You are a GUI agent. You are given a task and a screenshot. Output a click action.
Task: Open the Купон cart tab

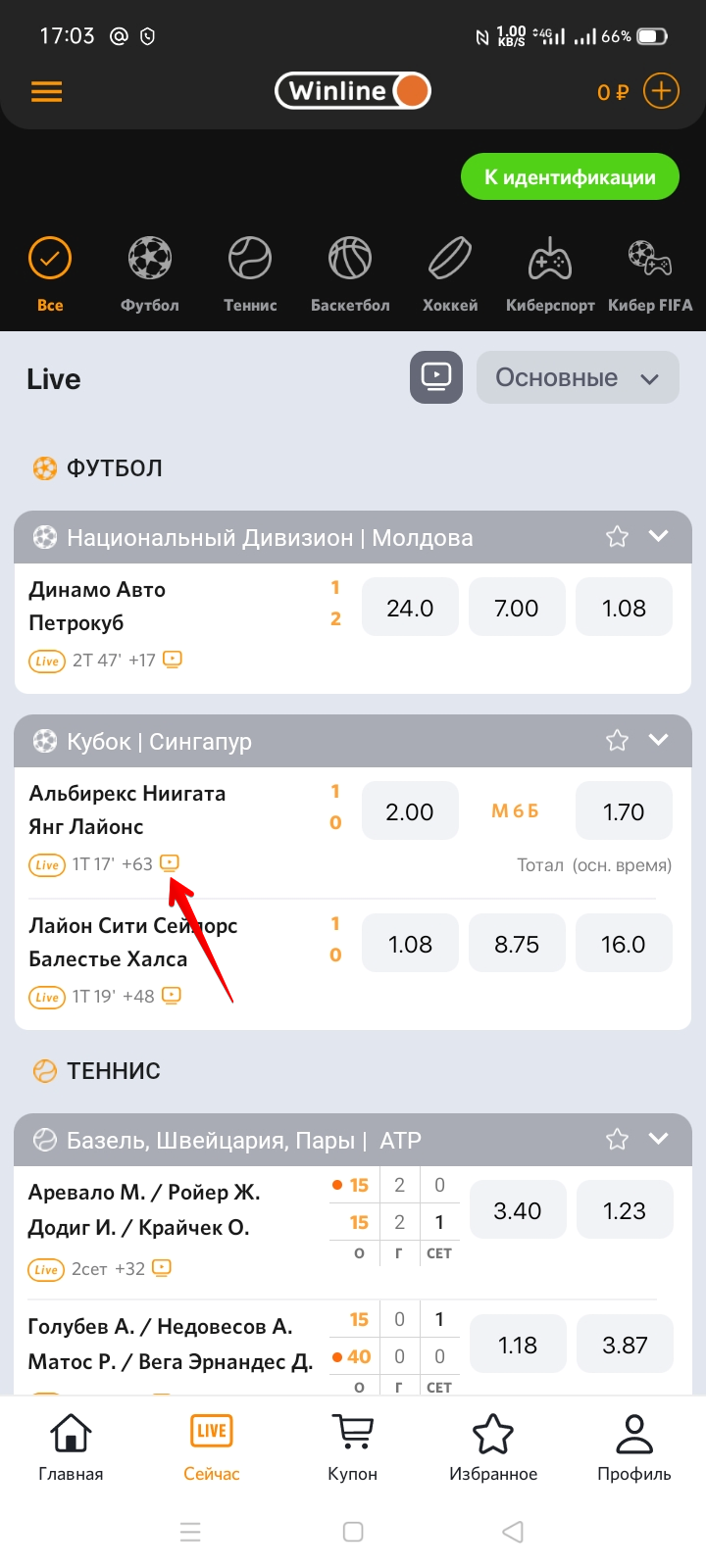click(x=352, y=1447)
